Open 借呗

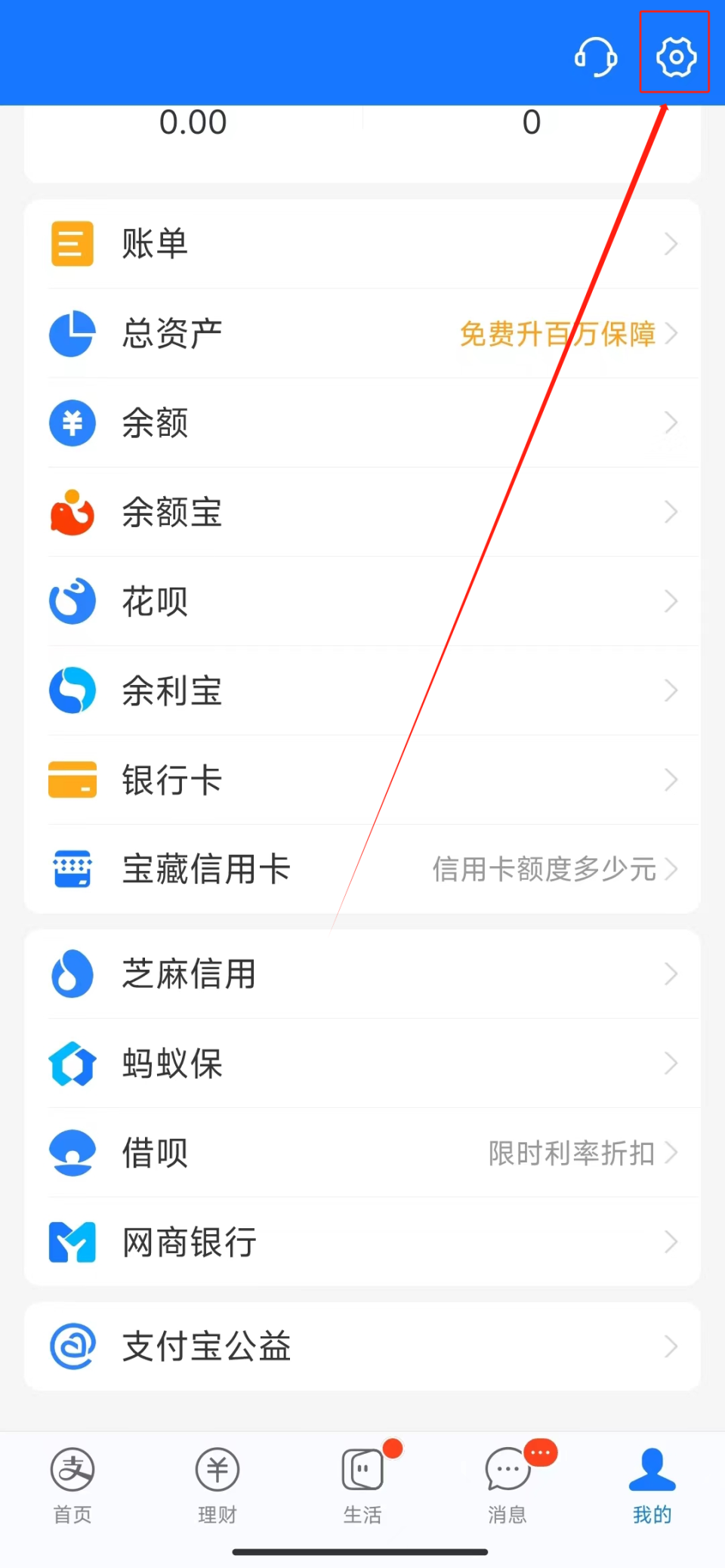[x=362, y=1153]
